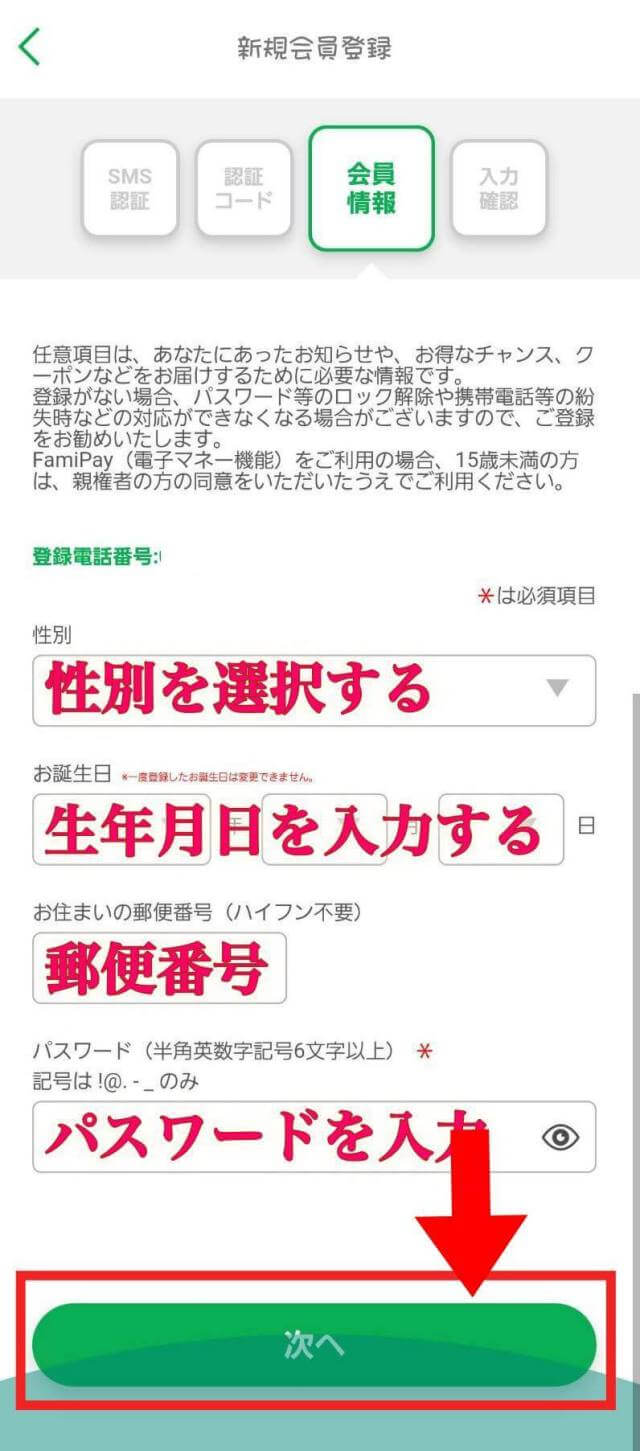The width and height of the screenshot is (640, 1451).
Task: Focus the password input field
Action: 280,1137
